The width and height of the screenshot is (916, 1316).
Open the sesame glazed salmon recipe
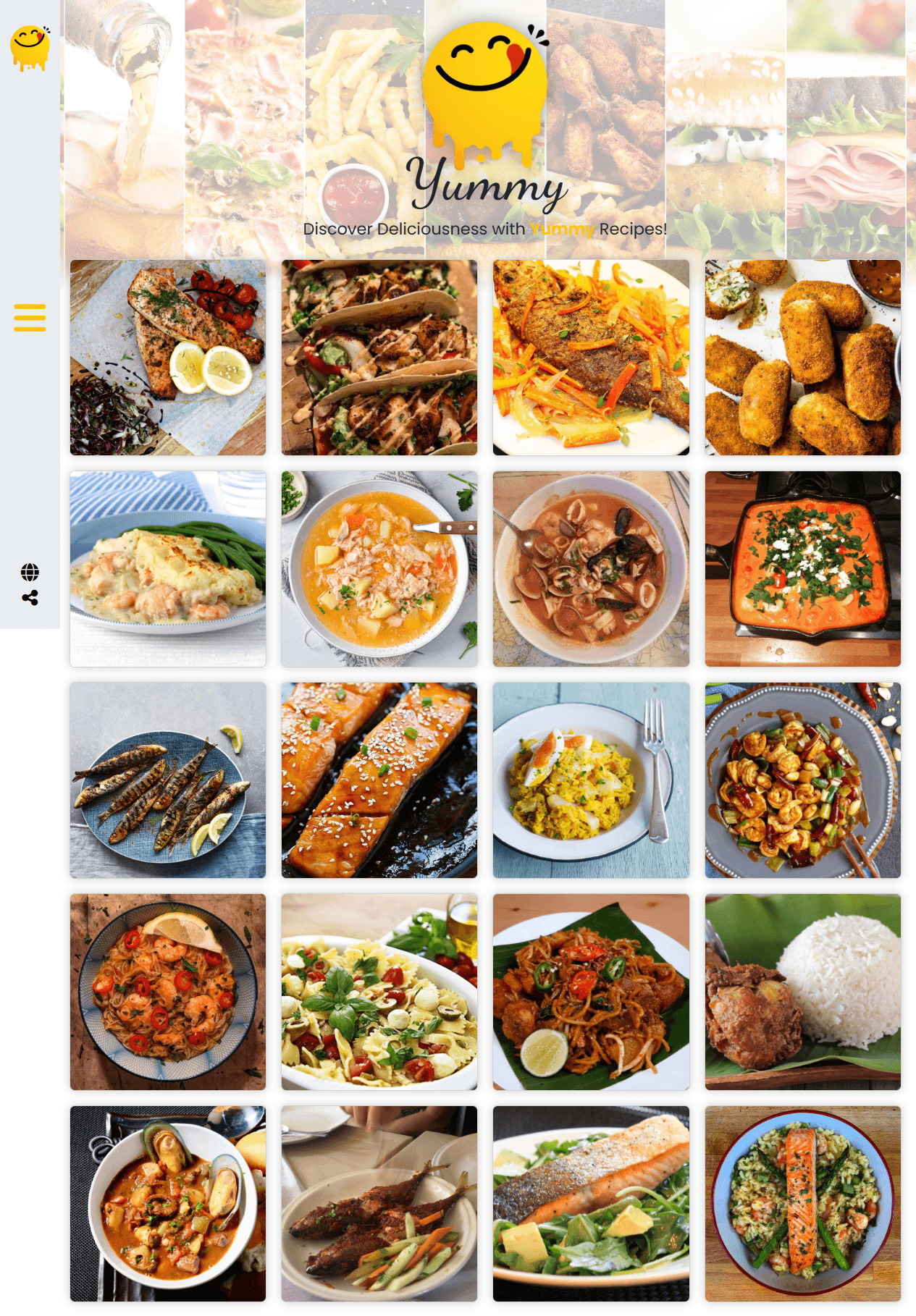coord(379,780)
